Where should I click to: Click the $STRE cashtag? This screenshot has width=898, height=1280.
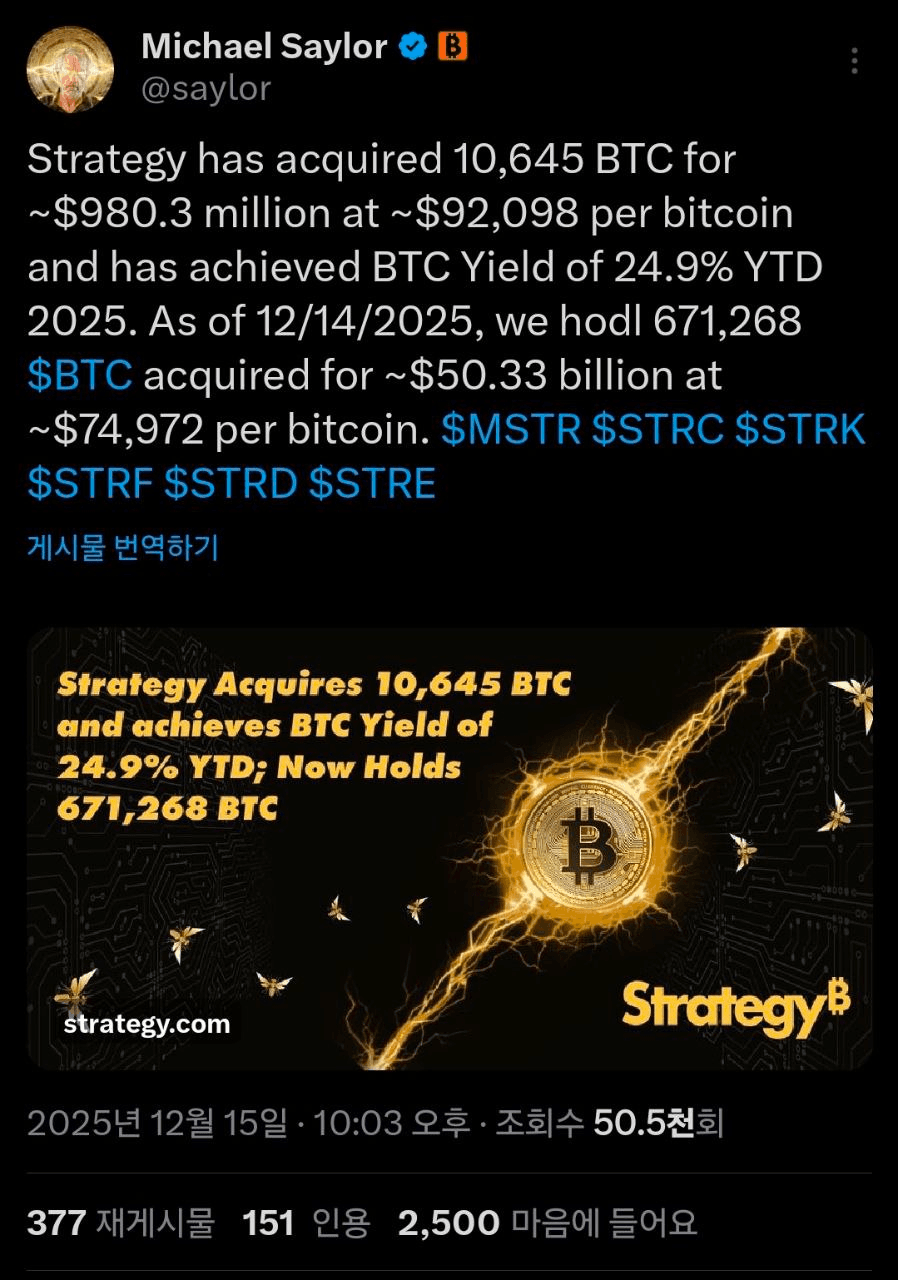point(374,484)
